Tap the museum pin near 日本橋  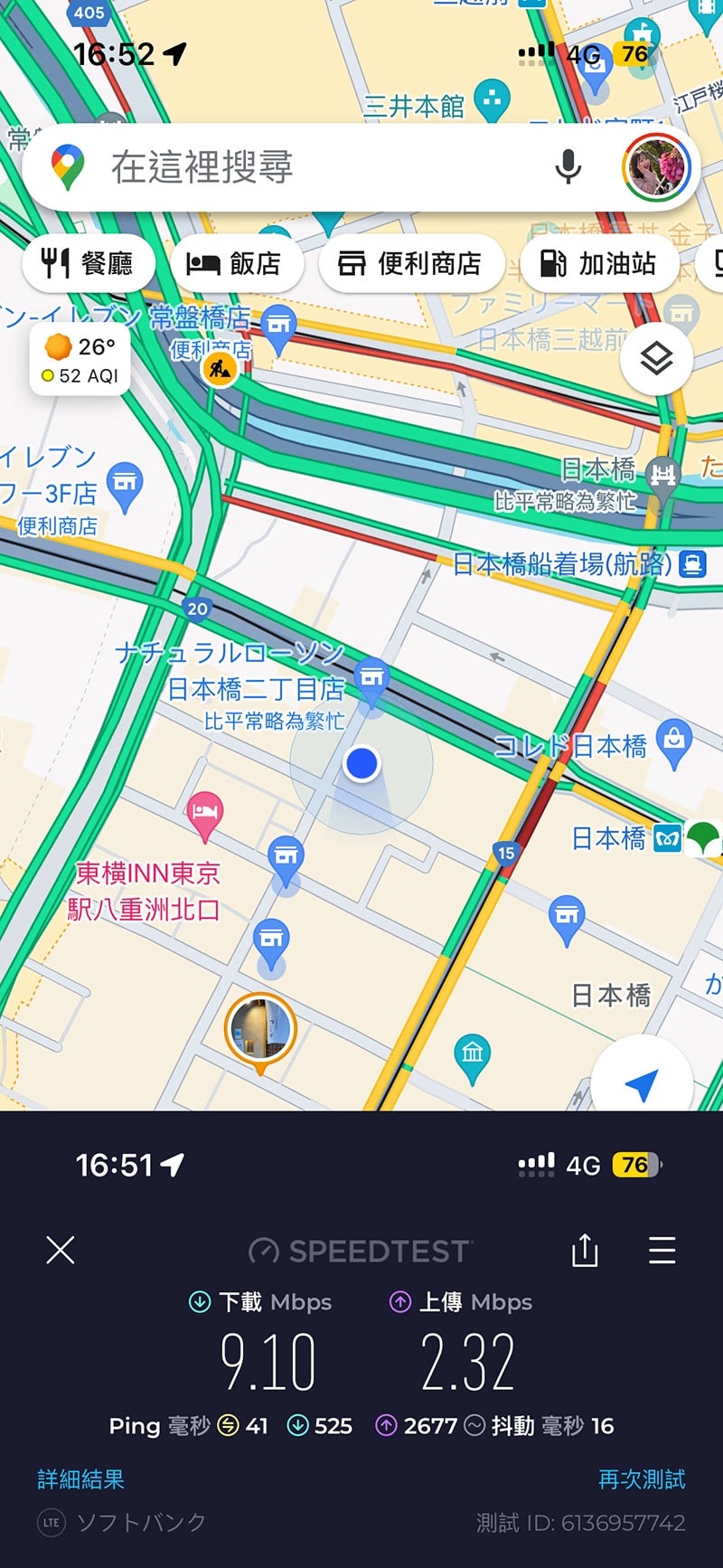point(474,1052)
